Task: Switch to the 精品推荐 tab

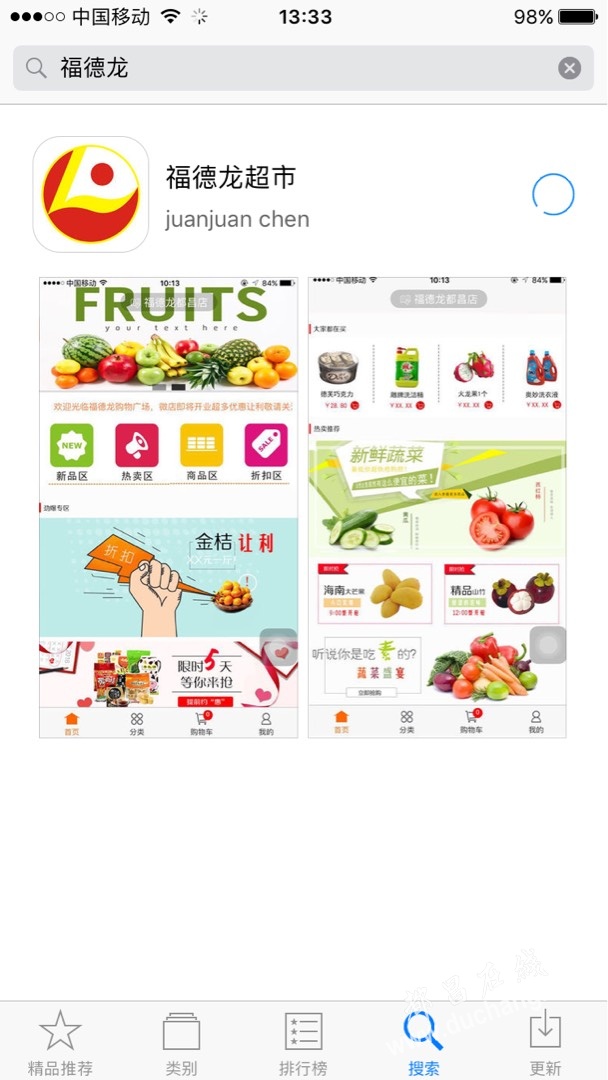Action: tap(60, 1042)
